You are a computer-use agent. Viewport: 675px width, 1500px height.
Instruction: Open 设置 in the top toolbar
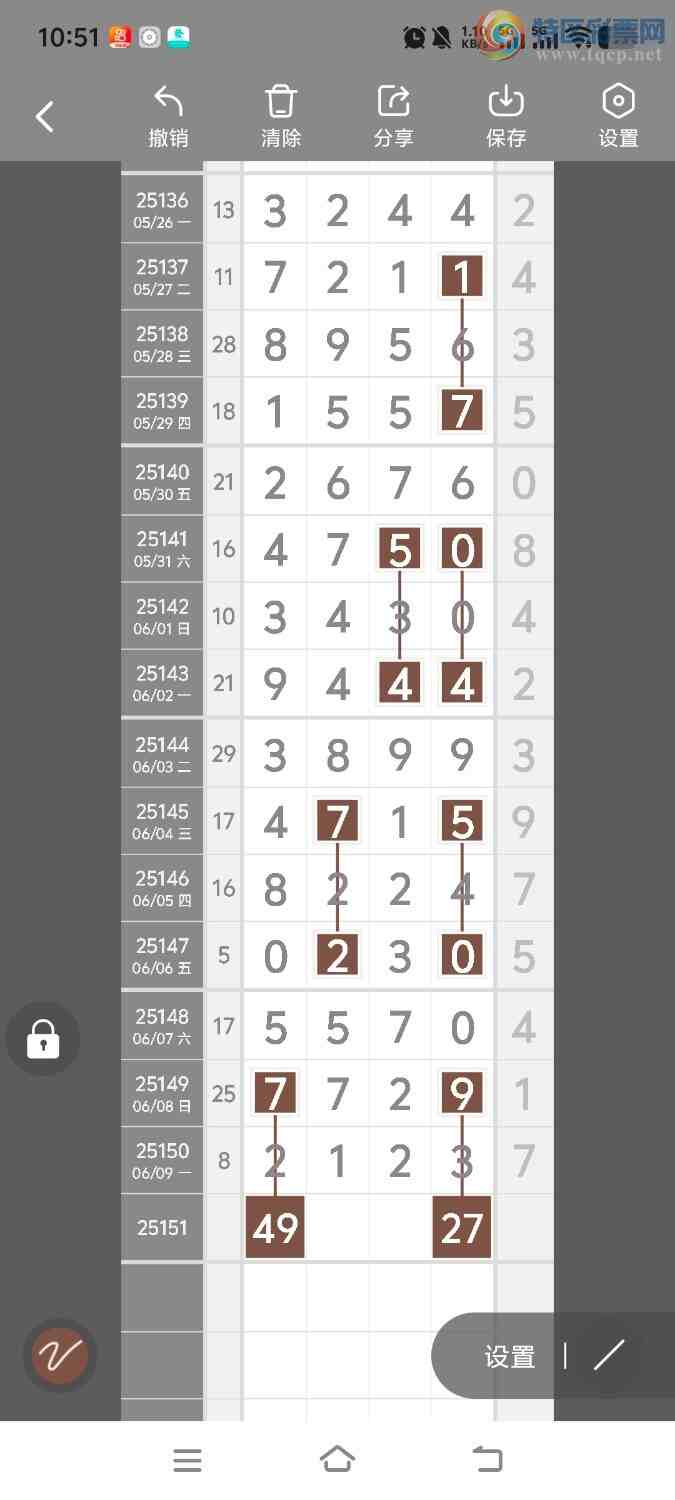click(618, 117)
